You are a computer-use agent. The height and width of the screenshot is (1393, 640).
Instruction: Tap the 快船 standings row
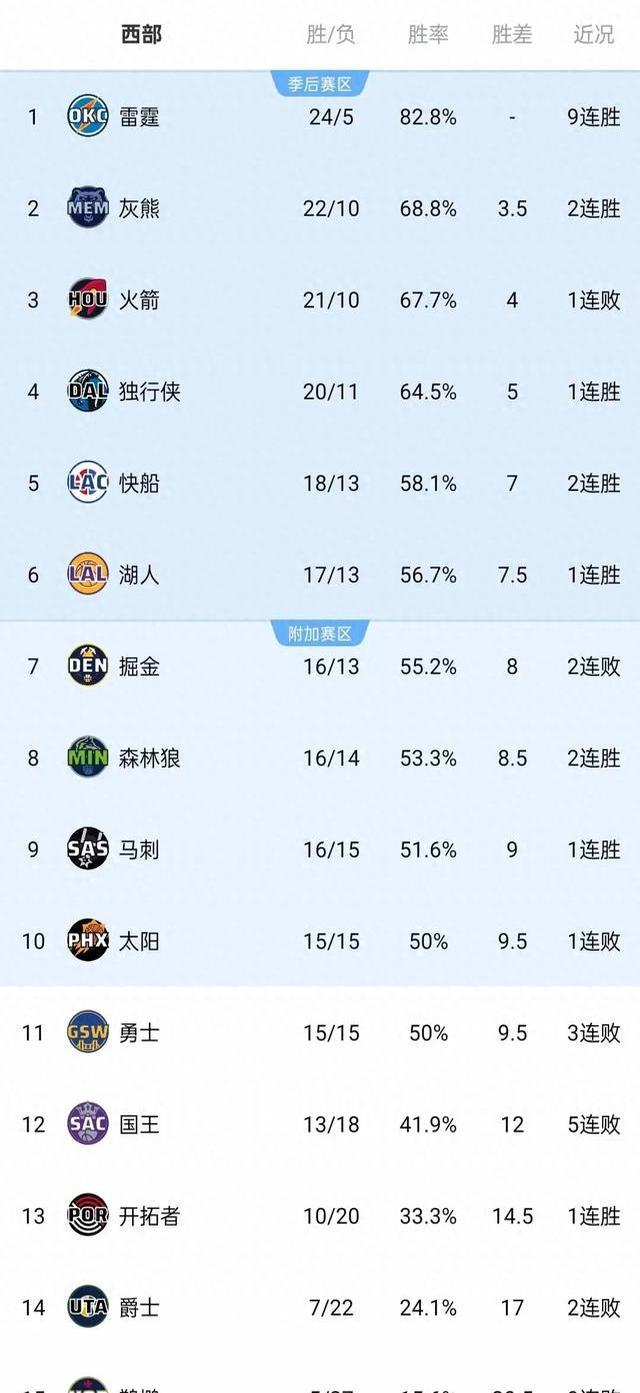139,483
